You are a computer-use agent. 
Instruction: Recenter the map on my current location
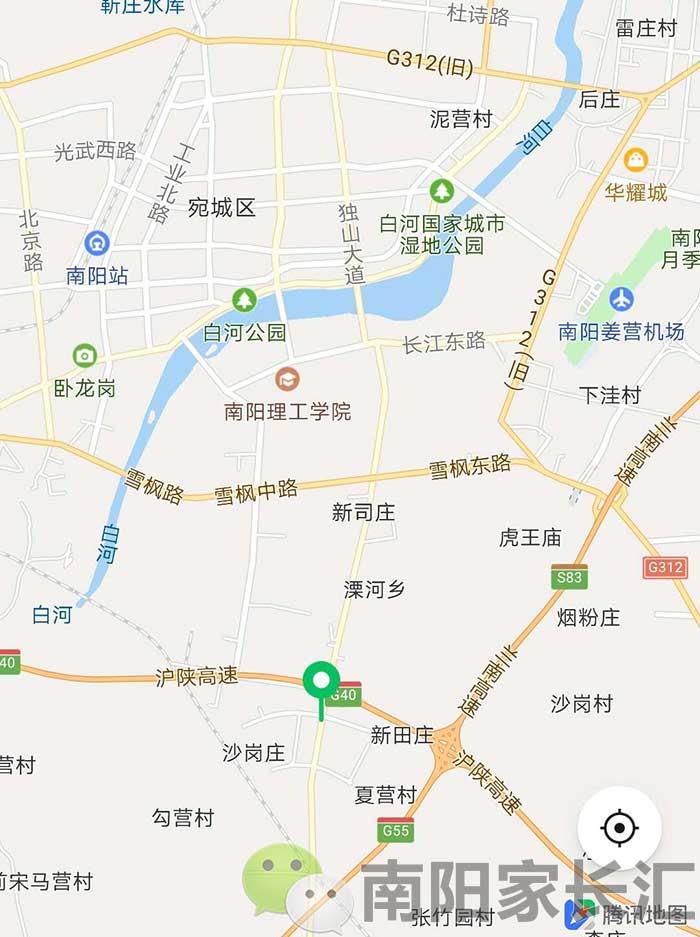[x=619, y=828]
